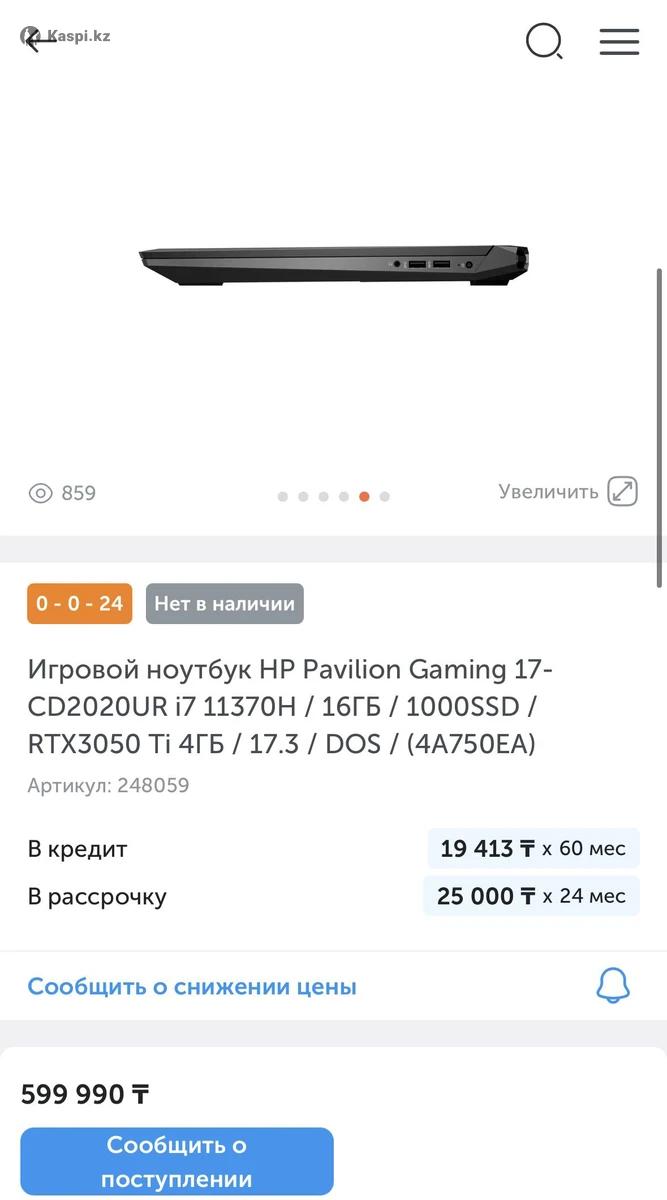This screenshot has width=667, height=1200.
Task: Go back using the arrow icon
Action: point(40,41)
